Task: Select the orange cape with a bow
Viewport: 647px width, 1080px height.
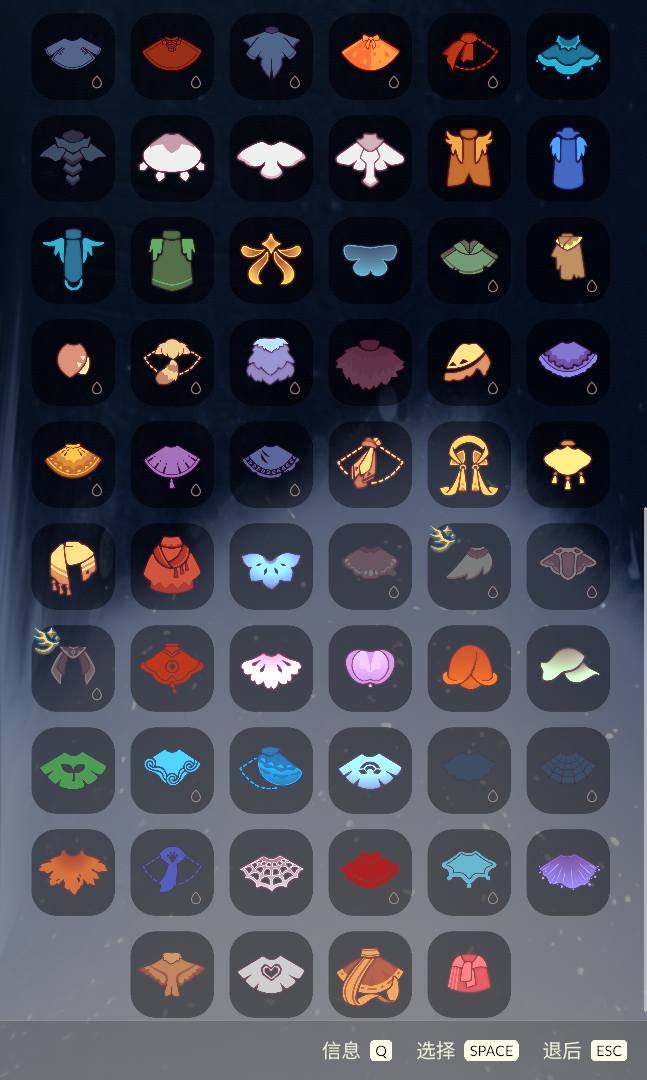Action: tap(370, 54)
